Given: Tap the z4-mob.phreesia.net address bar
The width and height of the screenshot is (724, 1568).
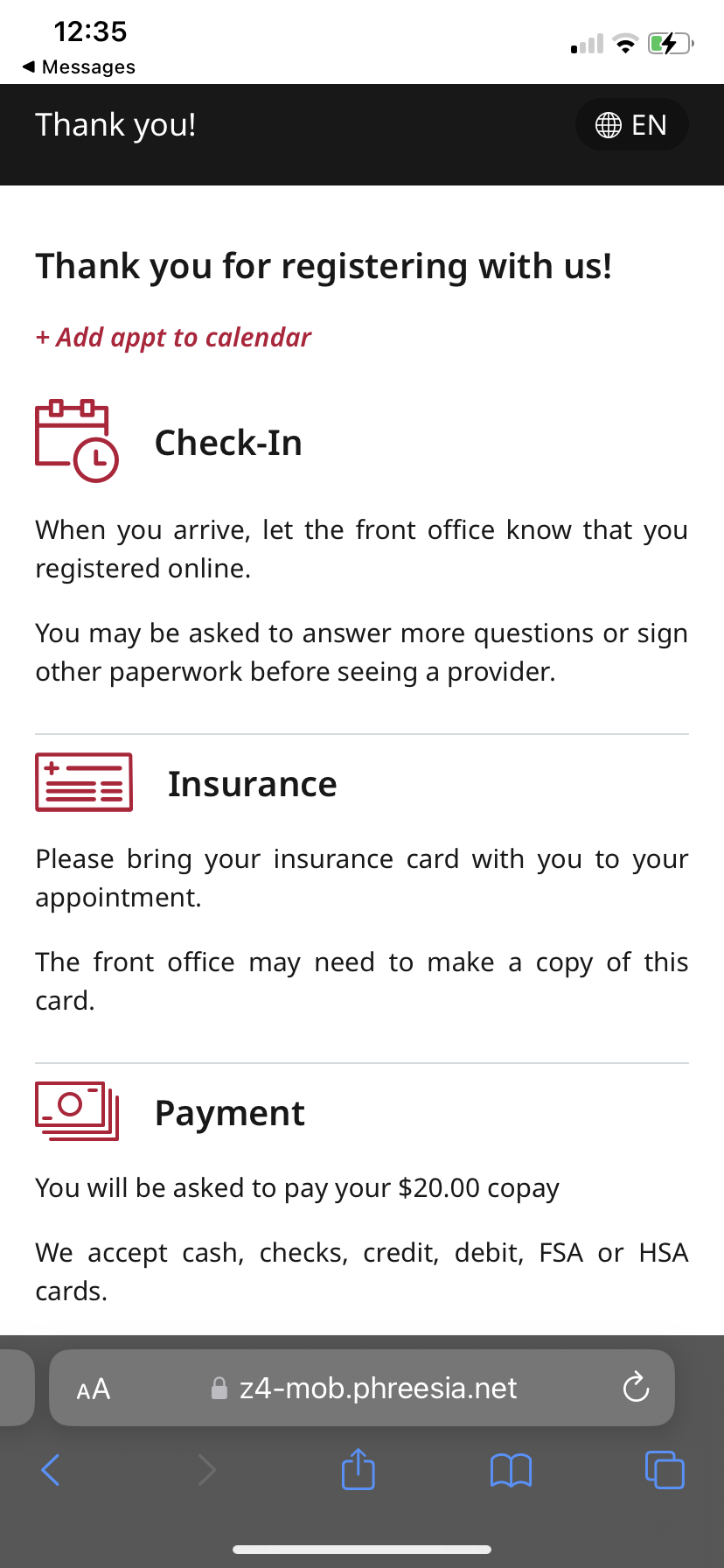Looking at the screenshot, I should [362, 1388].
